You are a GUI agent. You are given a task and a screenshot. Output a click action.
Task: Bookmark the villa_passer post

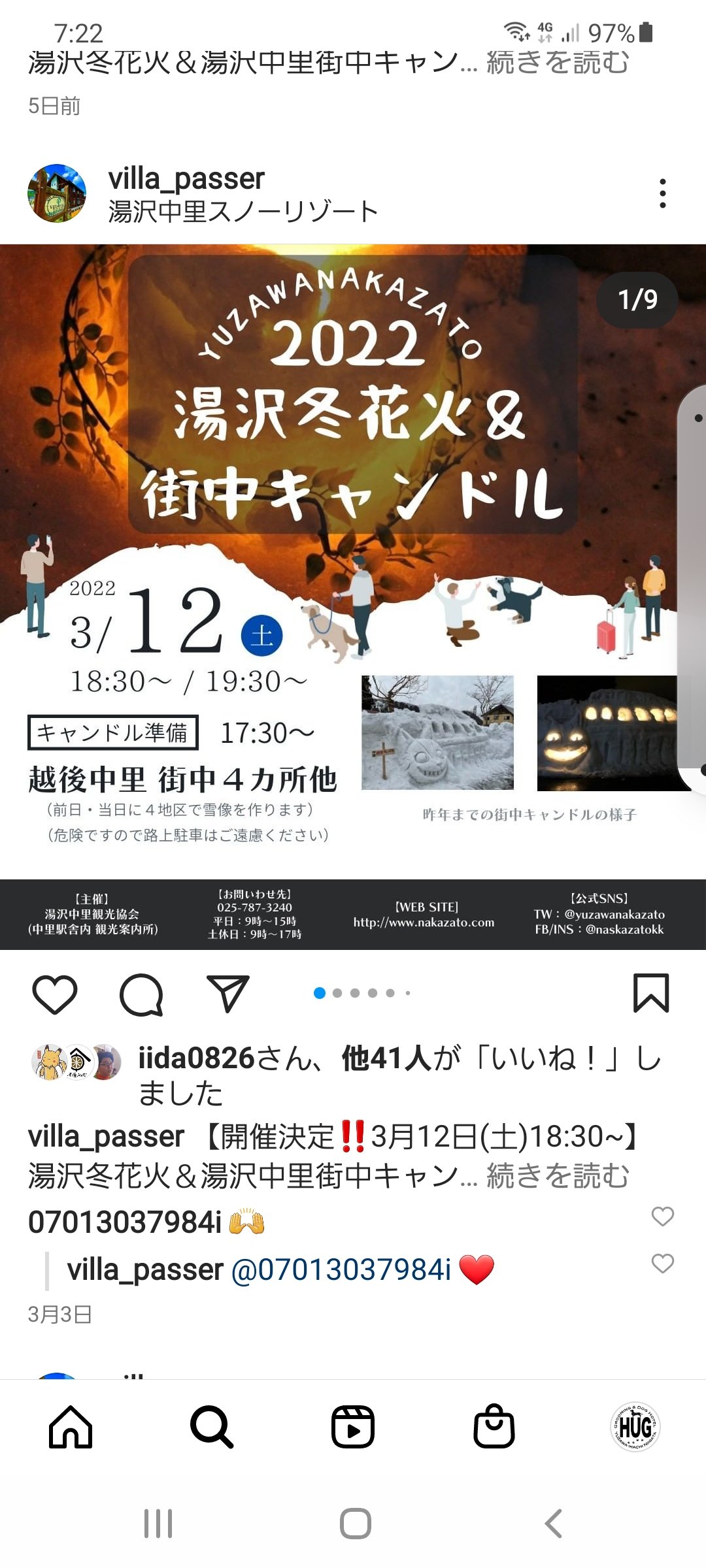click(650, 994)
